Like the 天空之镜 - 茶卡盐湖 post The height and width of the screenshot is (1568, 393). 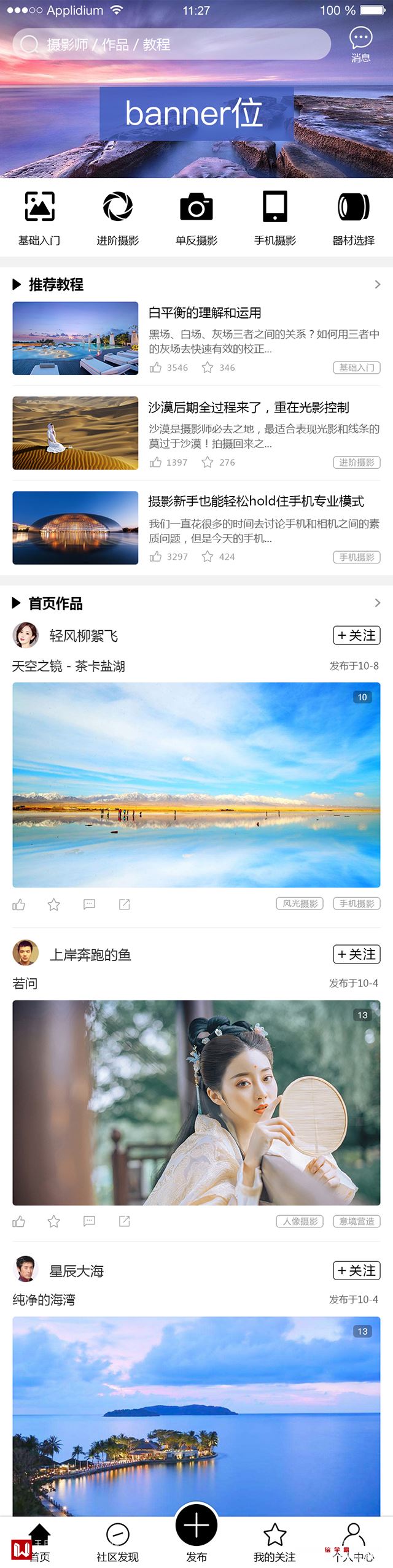pyautogui.click(x=19, y=904)
